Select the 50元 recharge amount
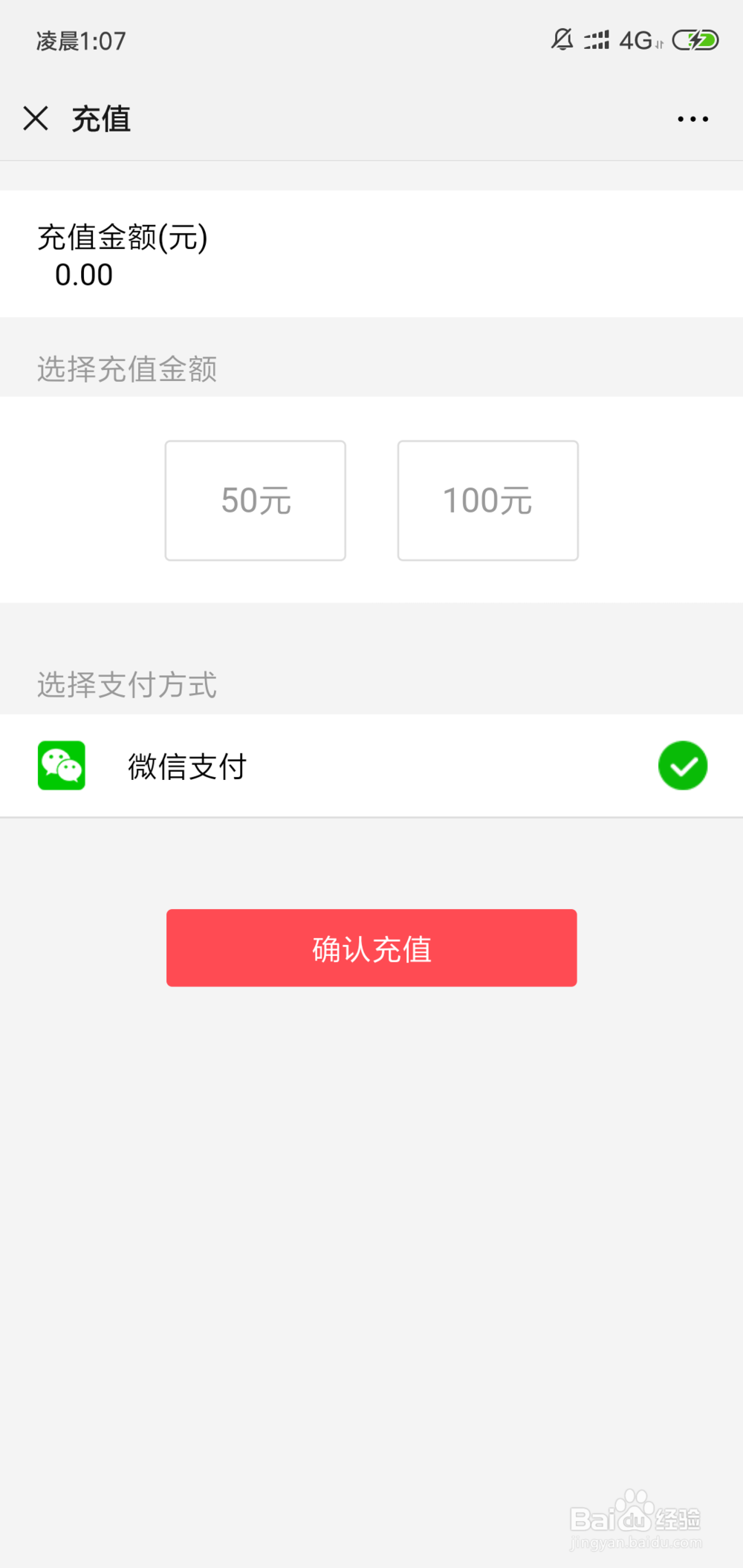Viewport: 743px width, 1568px height. 256,500
